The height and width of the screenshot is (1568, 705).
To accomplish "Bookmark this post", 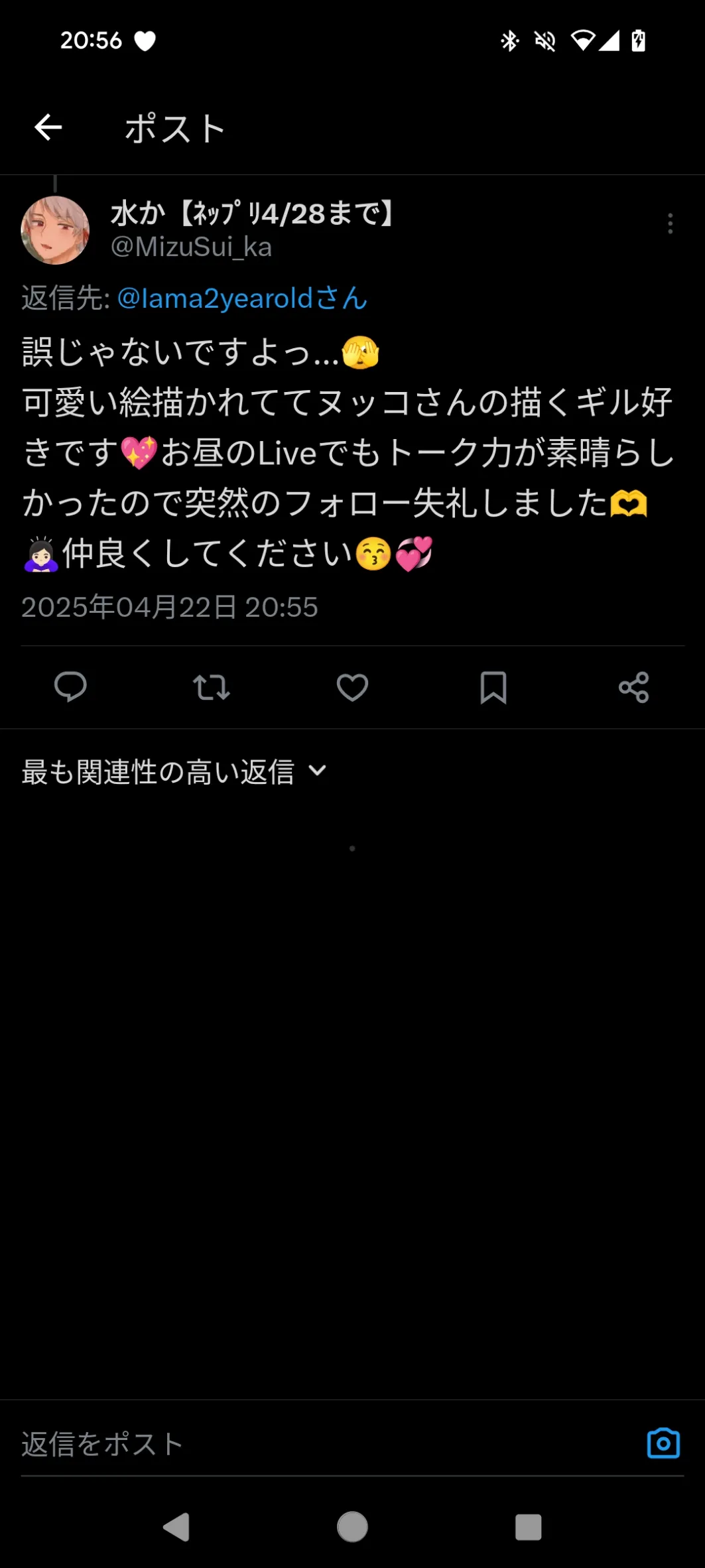I will coord(493,687).
